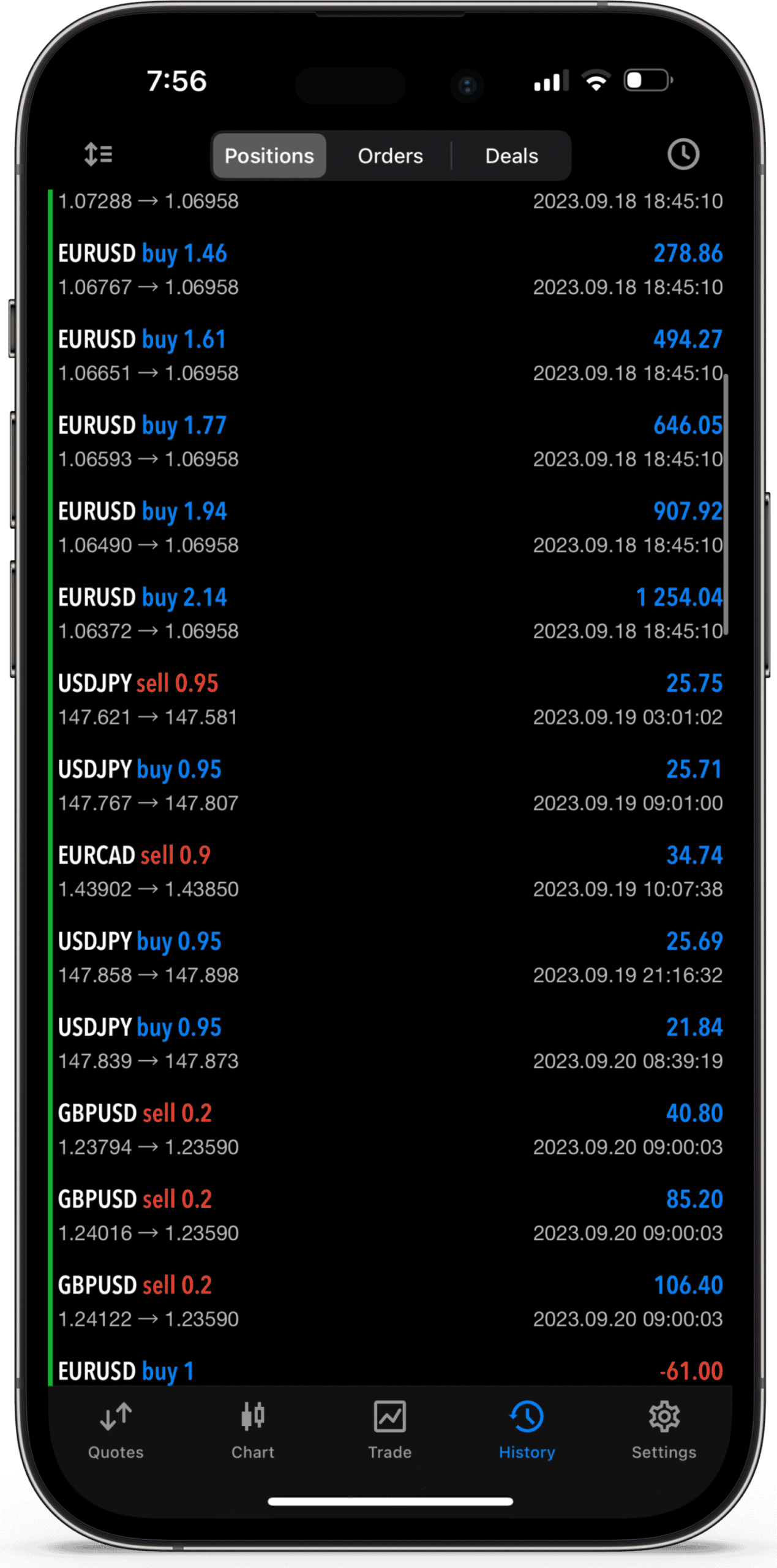Image resolution: width=777 pixels, height=1568 pixels.
Task: Show the Deals segment
Action: tap(511, 156)
